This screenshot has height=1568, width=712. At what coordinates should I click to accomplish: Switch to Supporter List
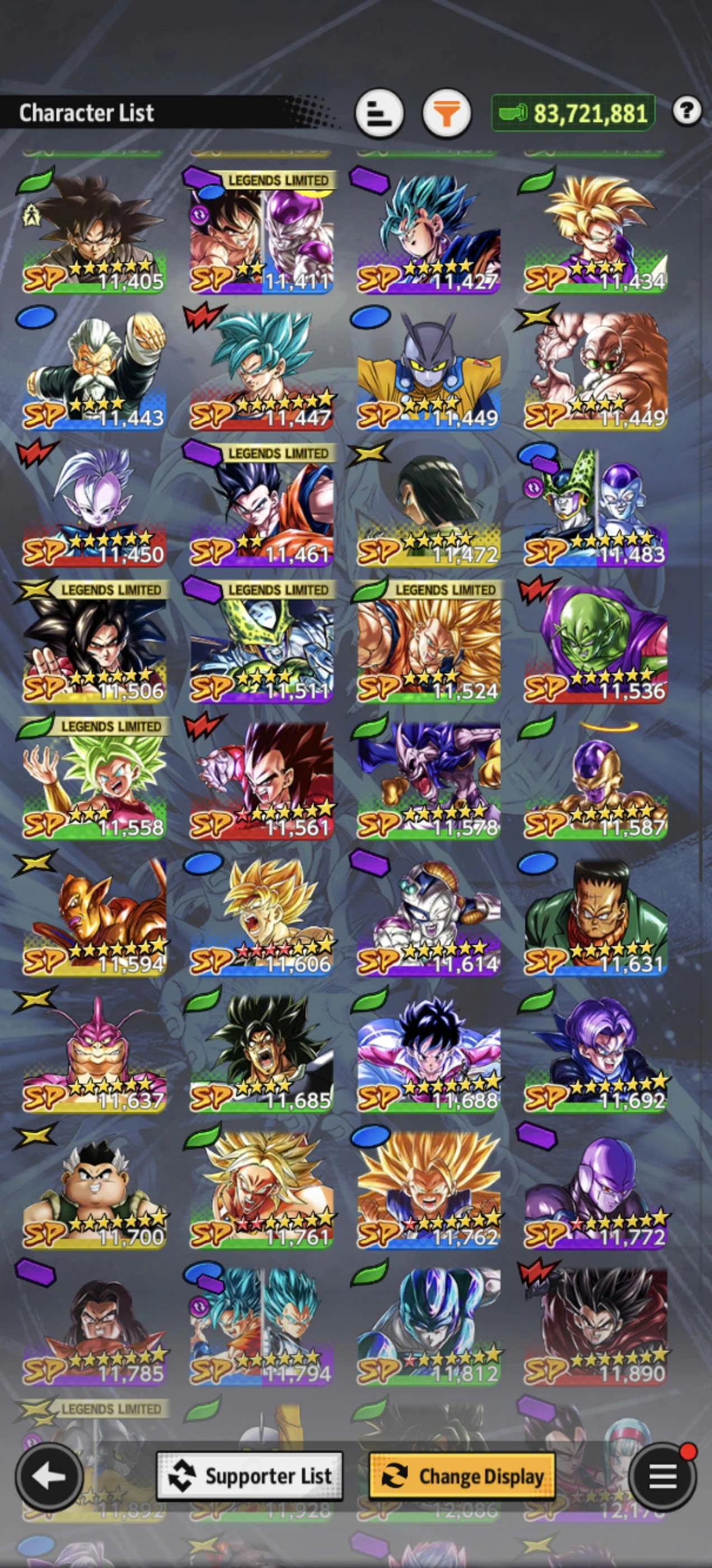coord(250,1476)
